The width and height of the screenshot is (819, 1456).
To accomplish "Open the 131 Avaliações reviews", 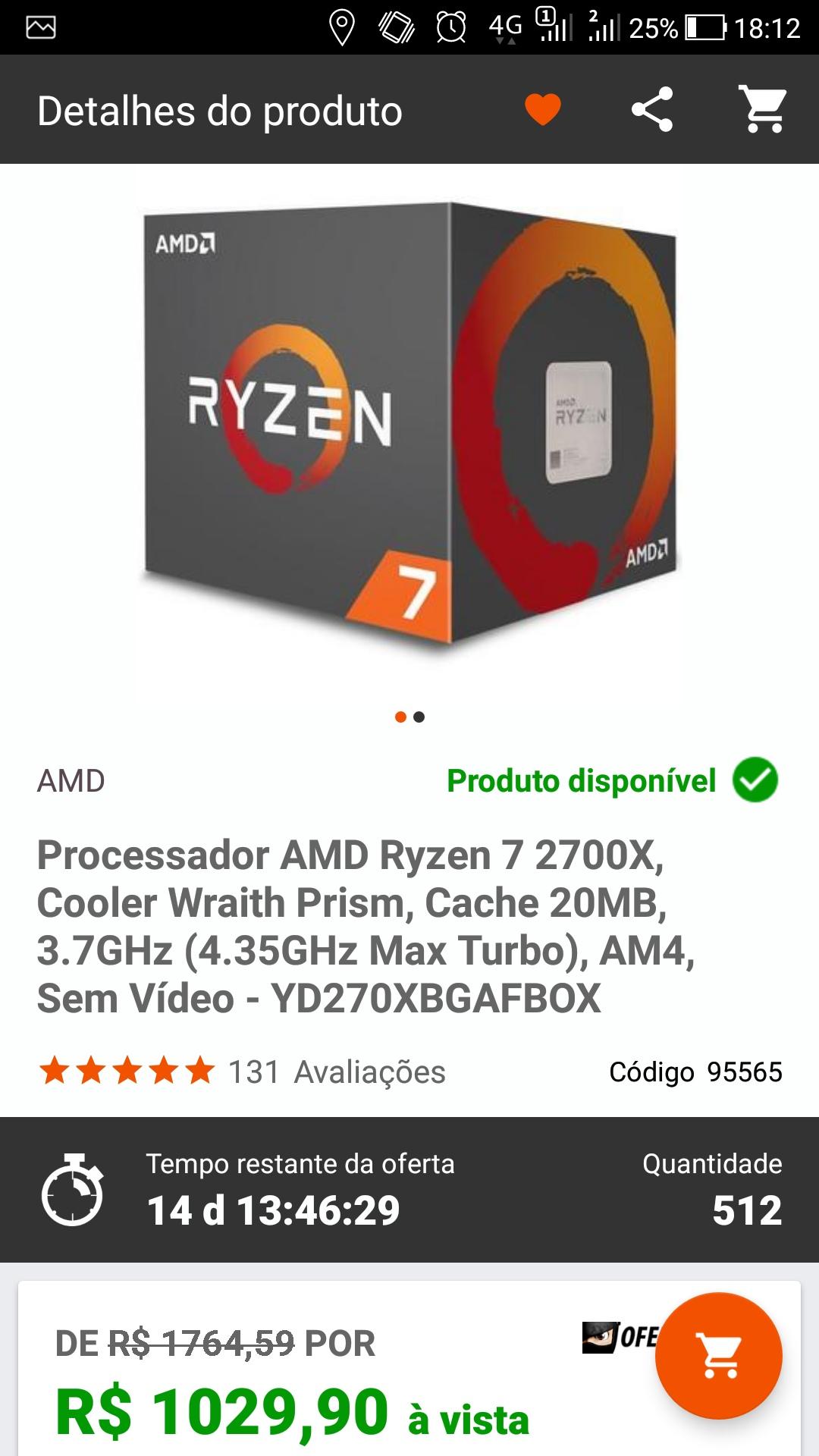I will pos(337,1072).
